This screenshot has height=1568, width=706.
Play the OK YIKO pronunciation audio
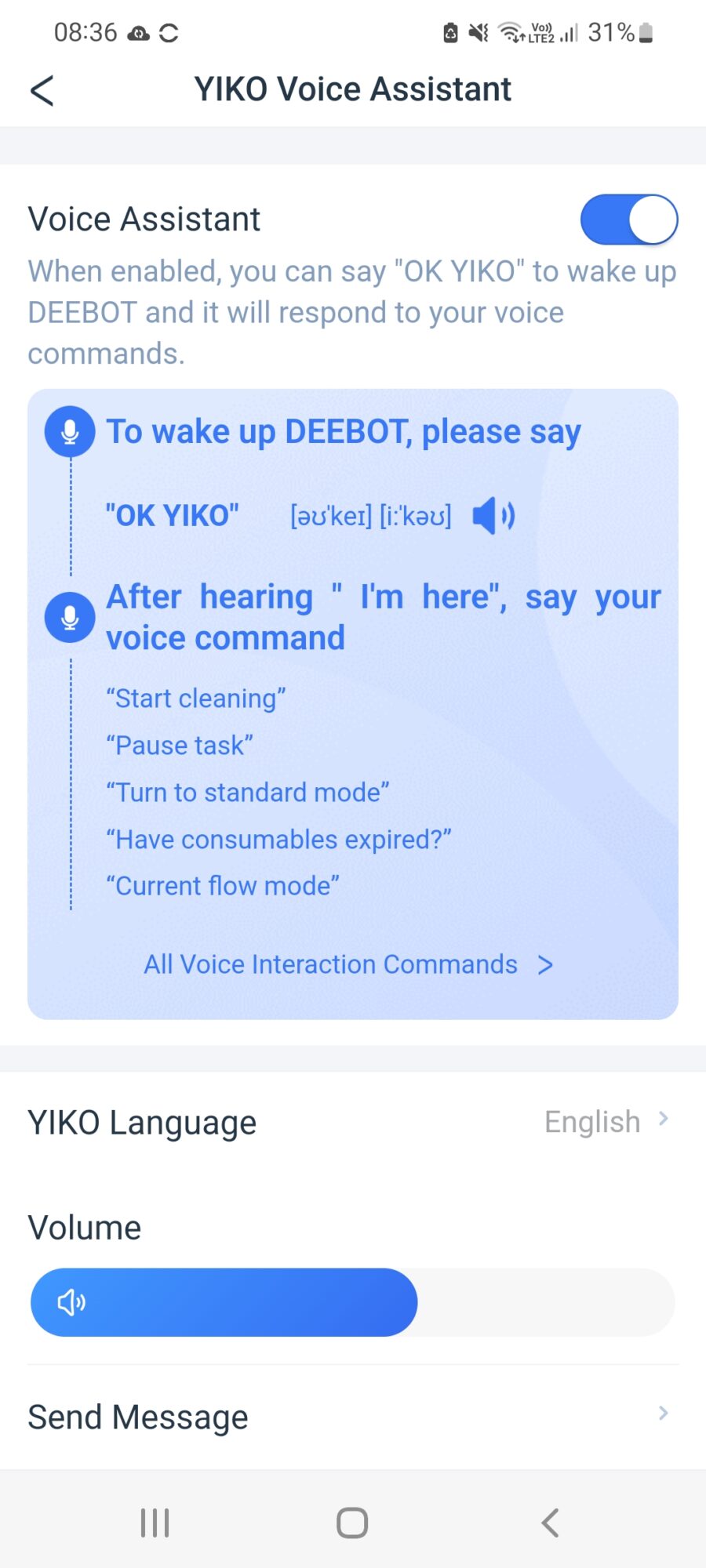pos(493,516)
